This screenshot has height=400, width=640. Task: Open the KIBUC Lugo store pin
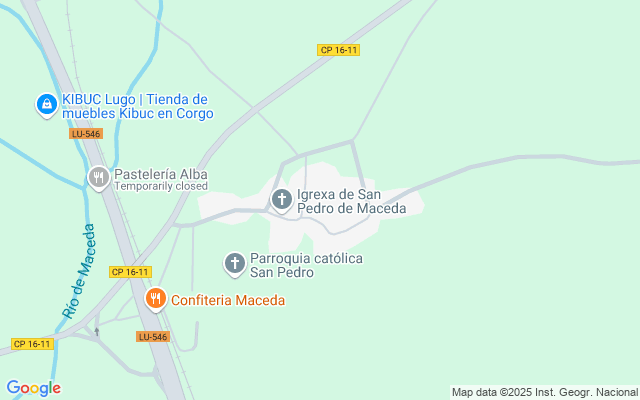46,104
